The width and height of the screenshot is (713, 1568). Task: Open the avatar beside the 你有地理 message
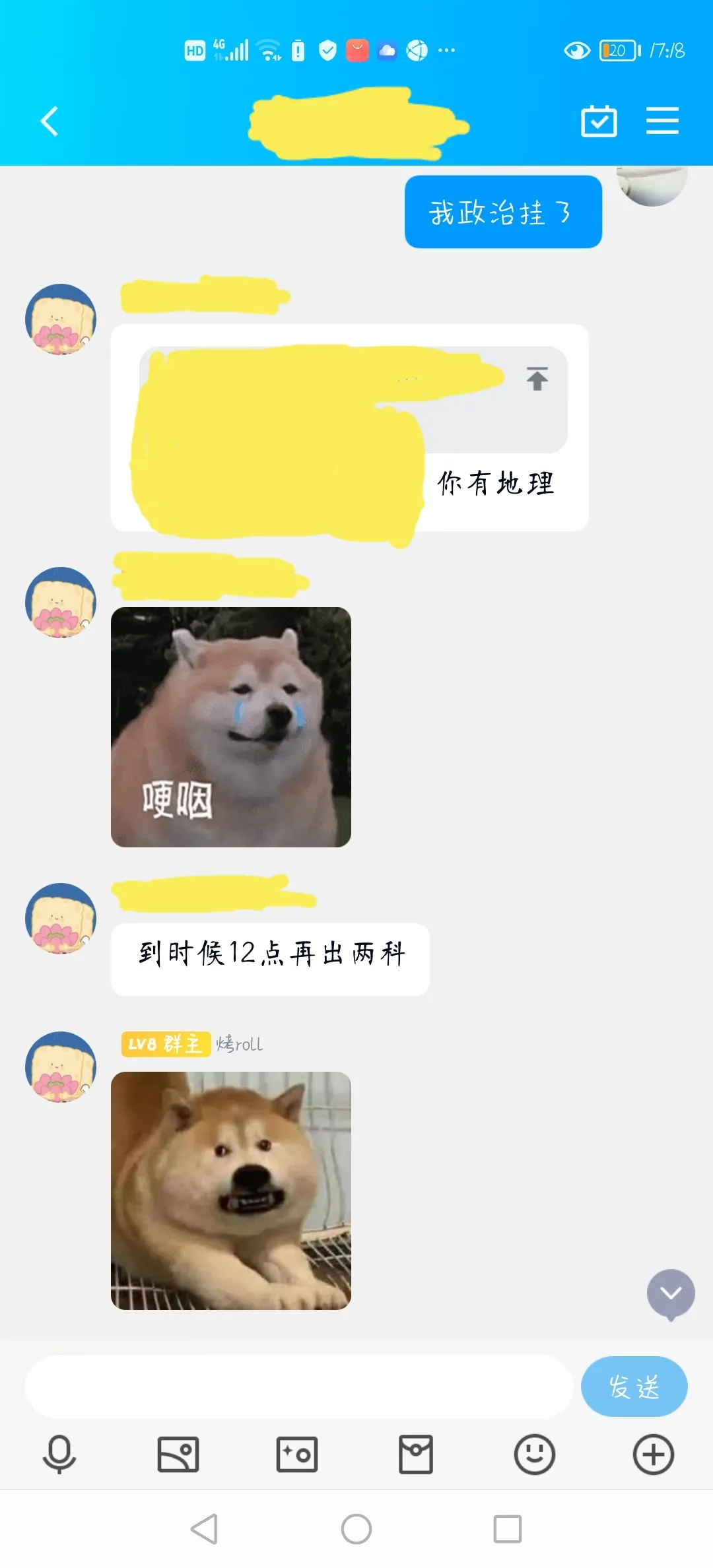tap(61, 319)
